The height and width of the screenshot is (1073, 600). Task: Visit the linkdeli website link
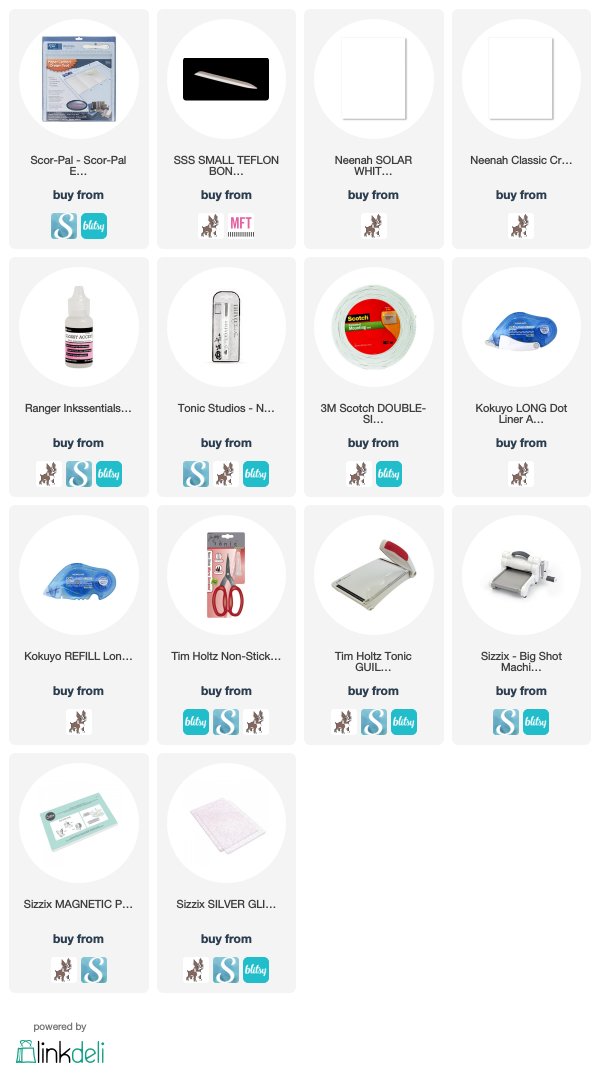pos(60,1052)
